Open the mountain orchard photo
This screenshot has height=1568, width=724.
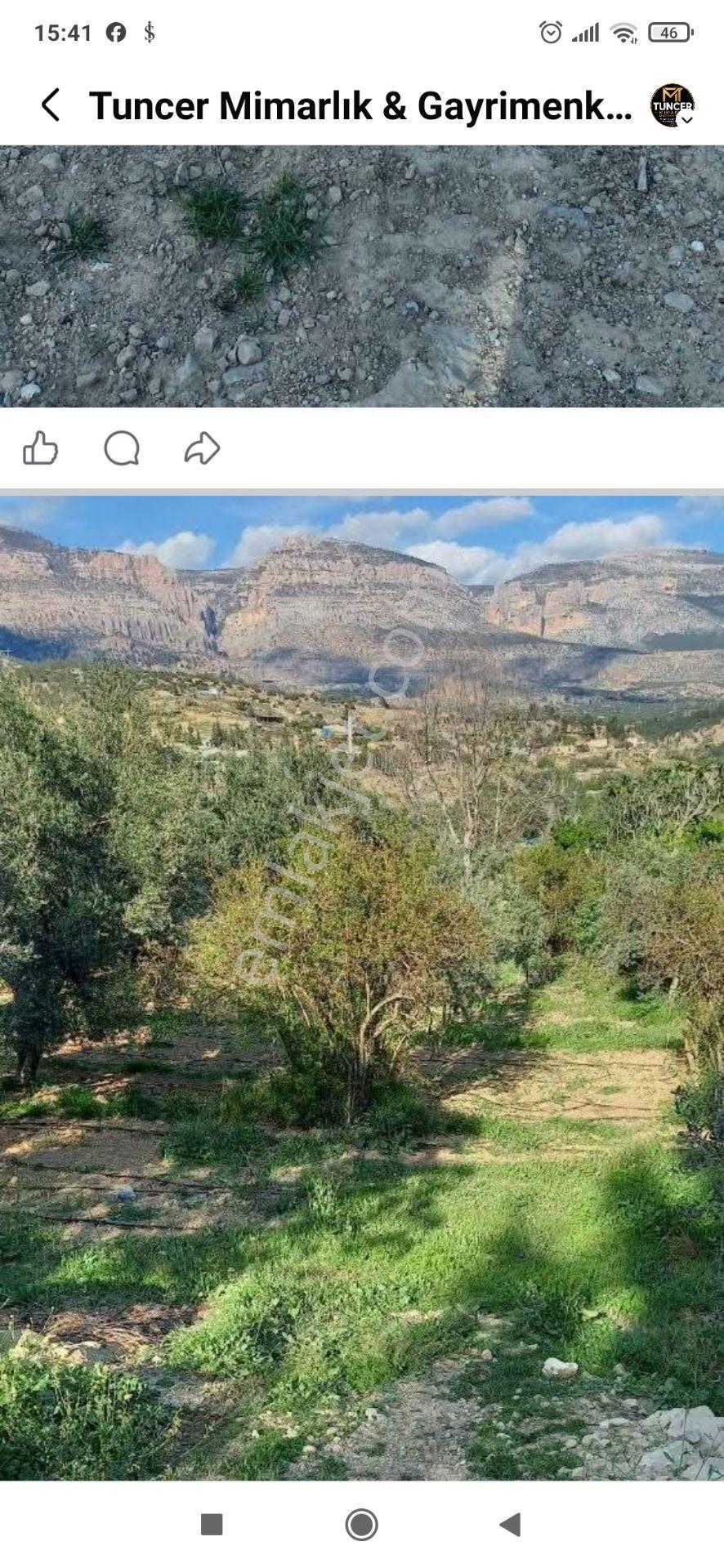click(362, 988)
